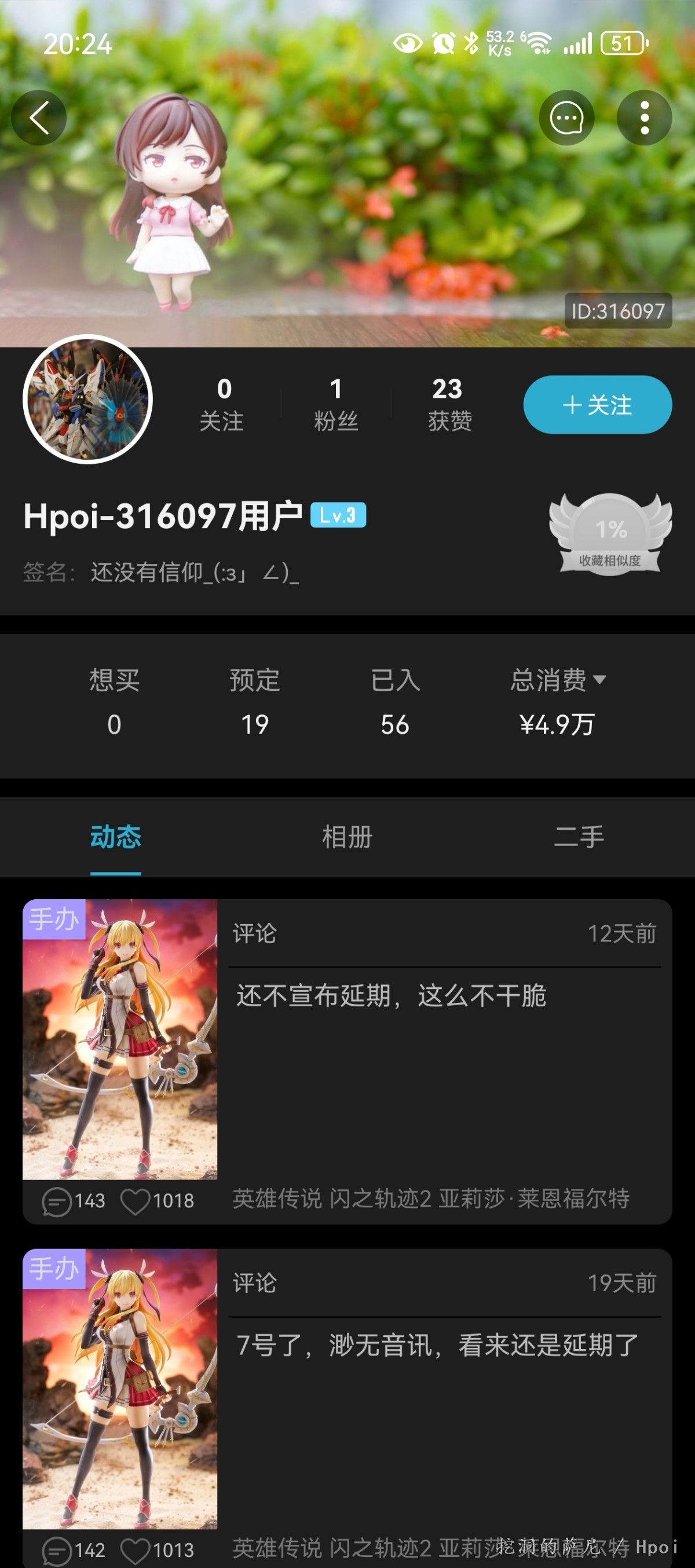Viewport: 695px width, 1568px height.
Task: Open the 粉丝 fans list
Action: 336,404
